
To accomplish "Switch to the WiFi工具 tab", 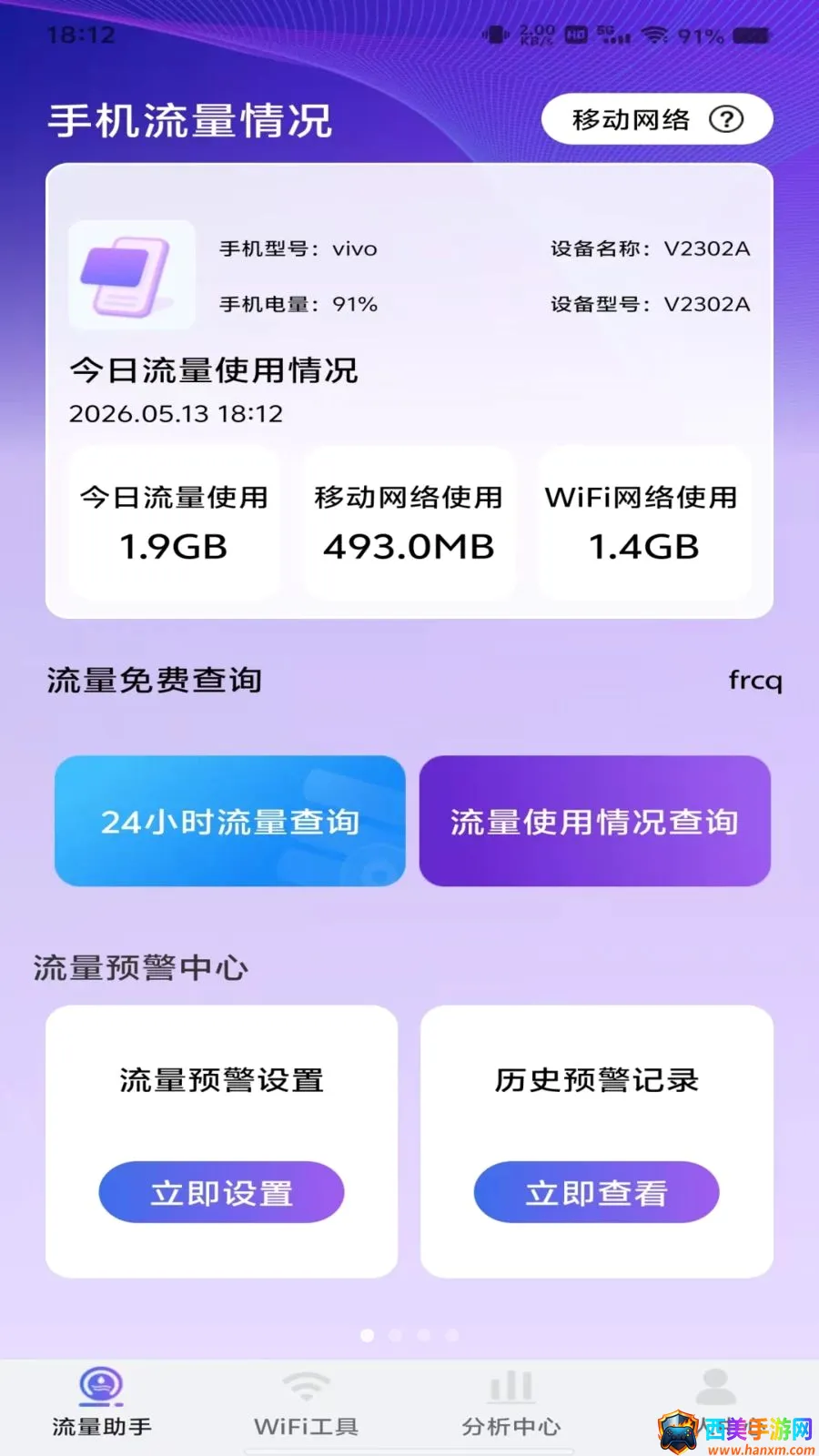I will (306, 1404).
